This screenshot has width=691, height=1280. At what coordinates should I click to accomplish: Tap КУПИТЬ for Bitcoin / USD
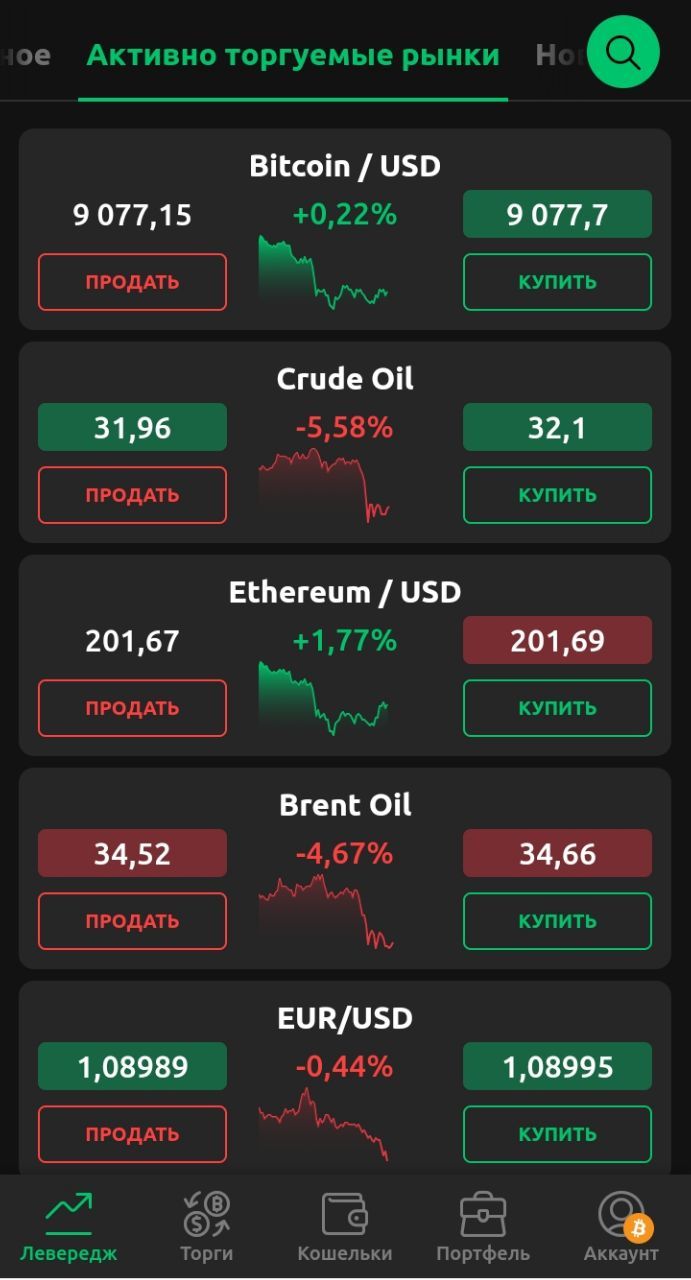[x=557, y=282]
